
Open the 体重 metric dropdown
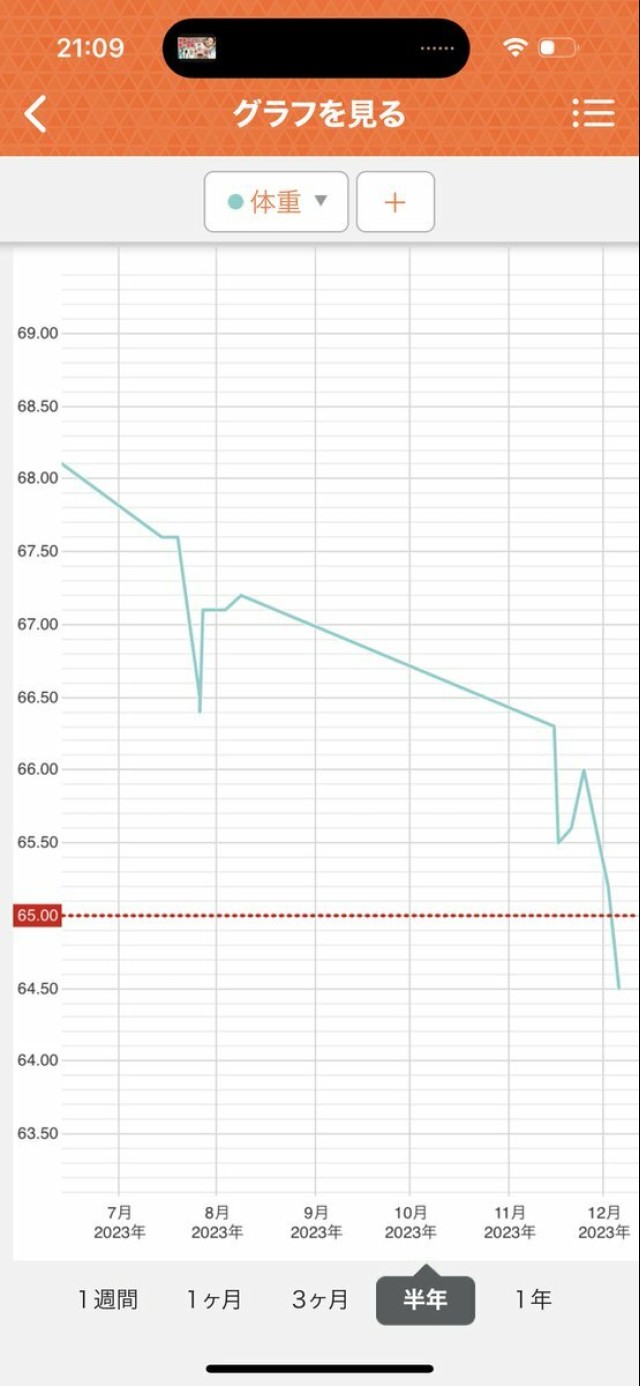pos(276,202)
